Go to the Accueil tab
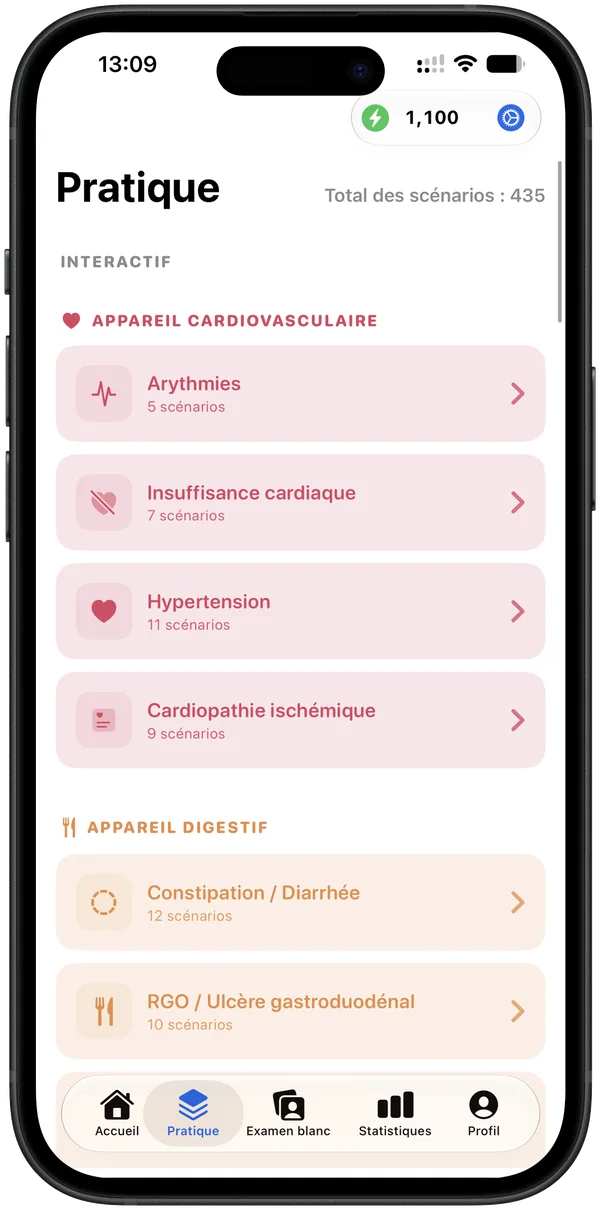 pos(117,1114)
